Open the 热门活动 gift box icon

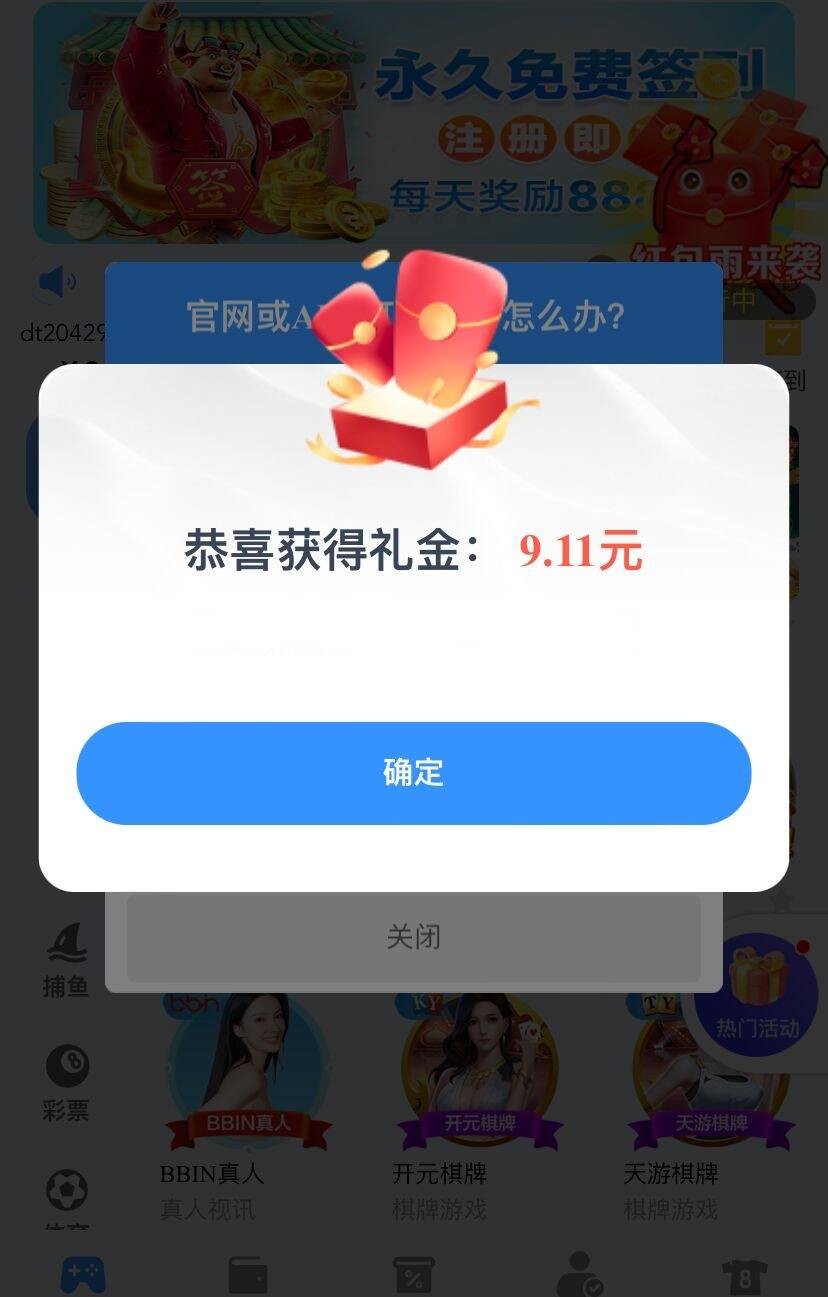[757, 990]
